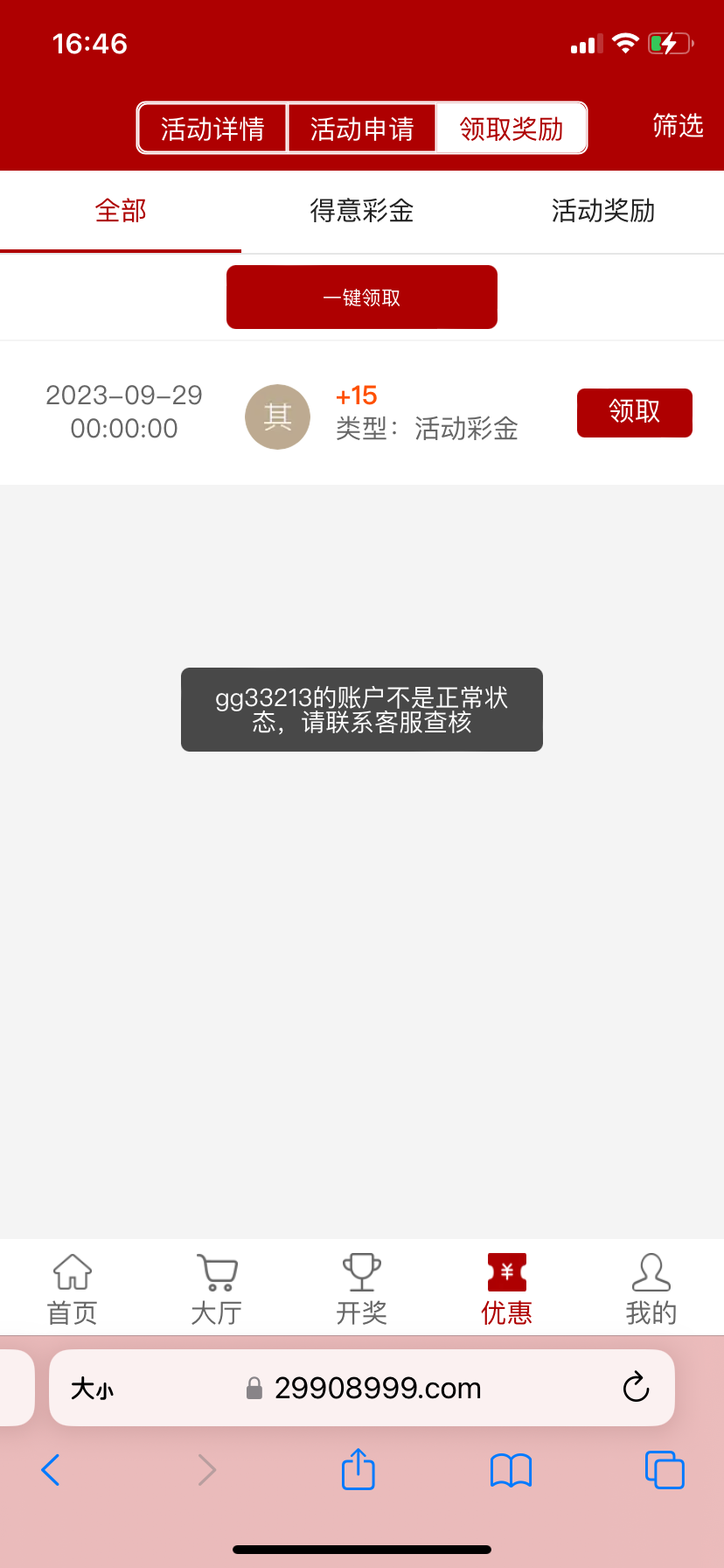Reload the page in Safari
The height and width of the screenshot is (1568, 724).
(x=636, y=1388)
